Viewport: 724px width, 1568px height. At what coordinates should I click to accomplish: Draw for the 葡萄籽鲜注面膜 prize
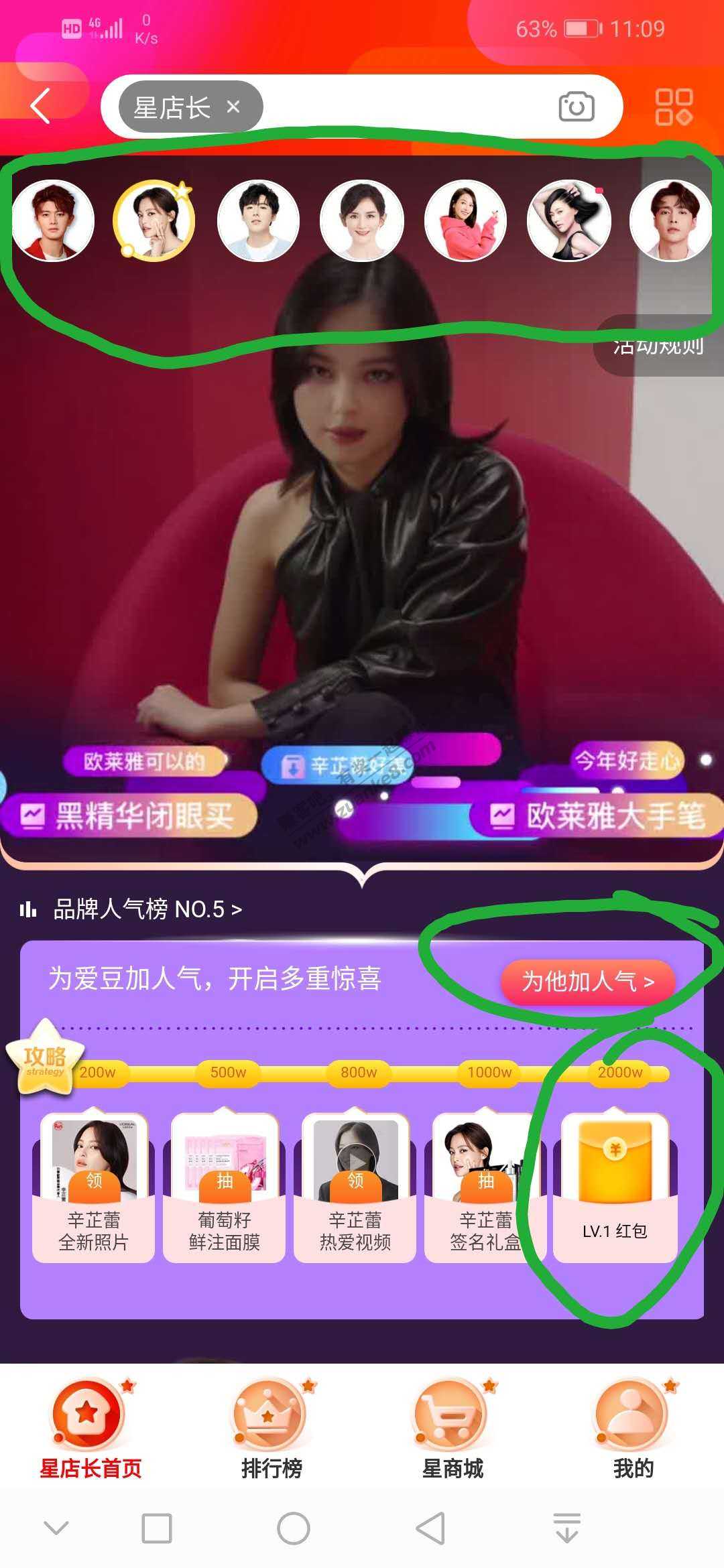coord(224,1186)
